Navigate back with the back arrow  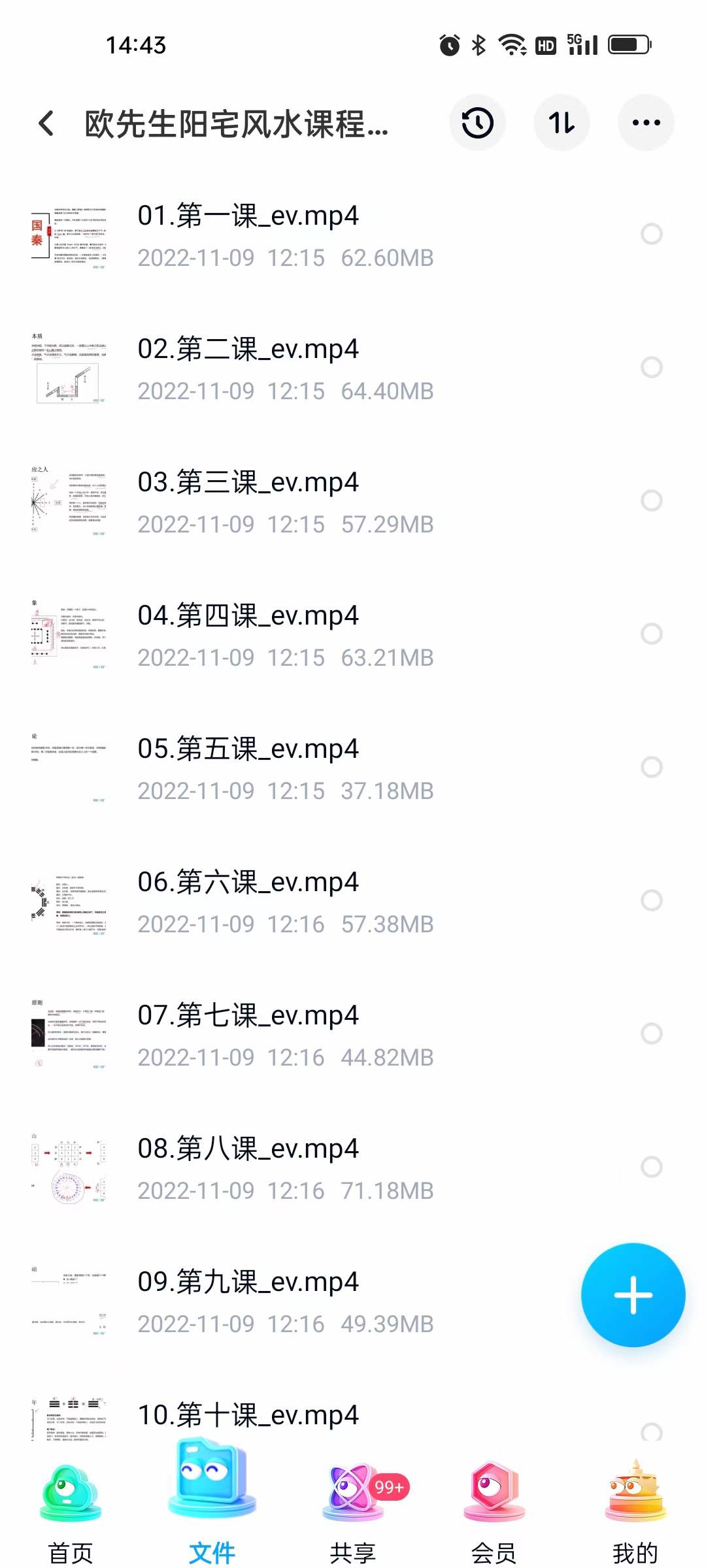[46, 123]
